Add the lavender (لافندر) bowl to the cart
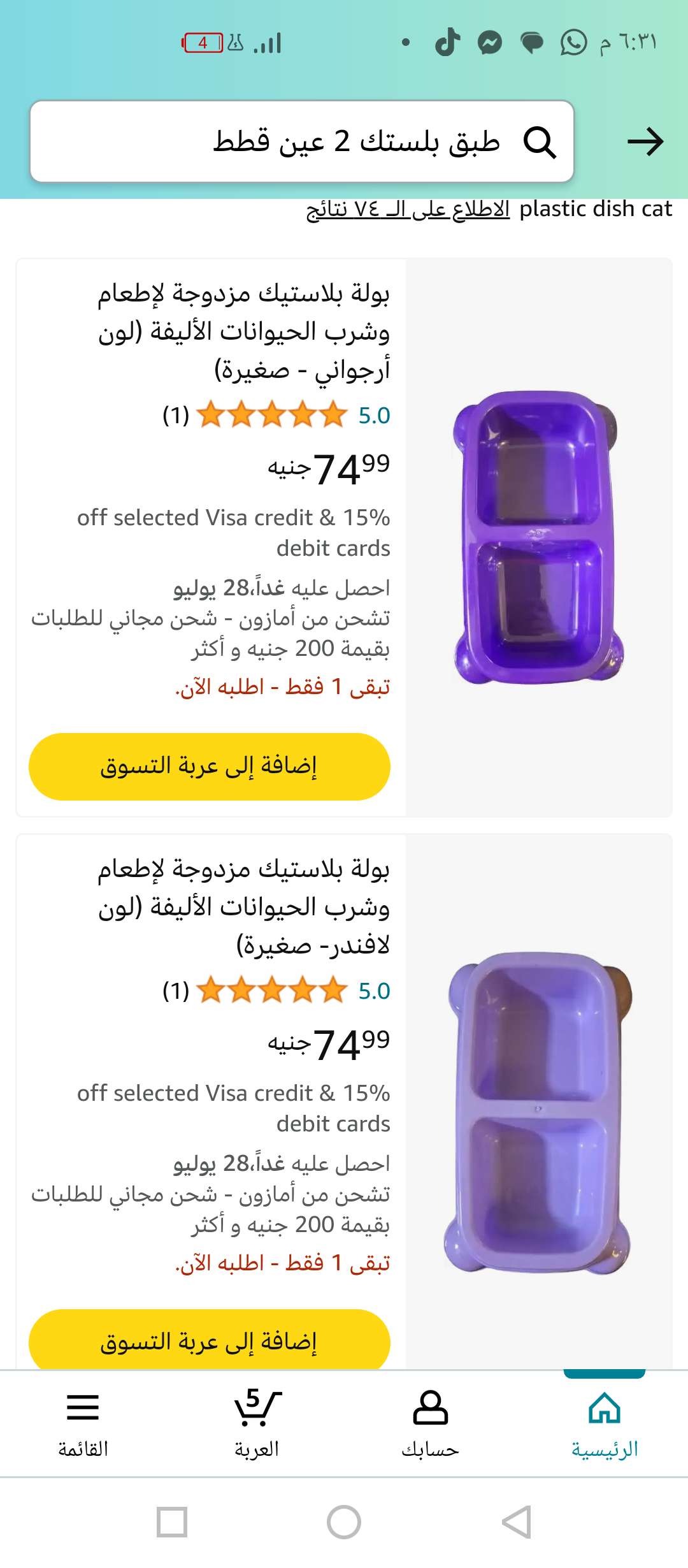Screen dimensions: 688x1568 tap(210, 1340)
